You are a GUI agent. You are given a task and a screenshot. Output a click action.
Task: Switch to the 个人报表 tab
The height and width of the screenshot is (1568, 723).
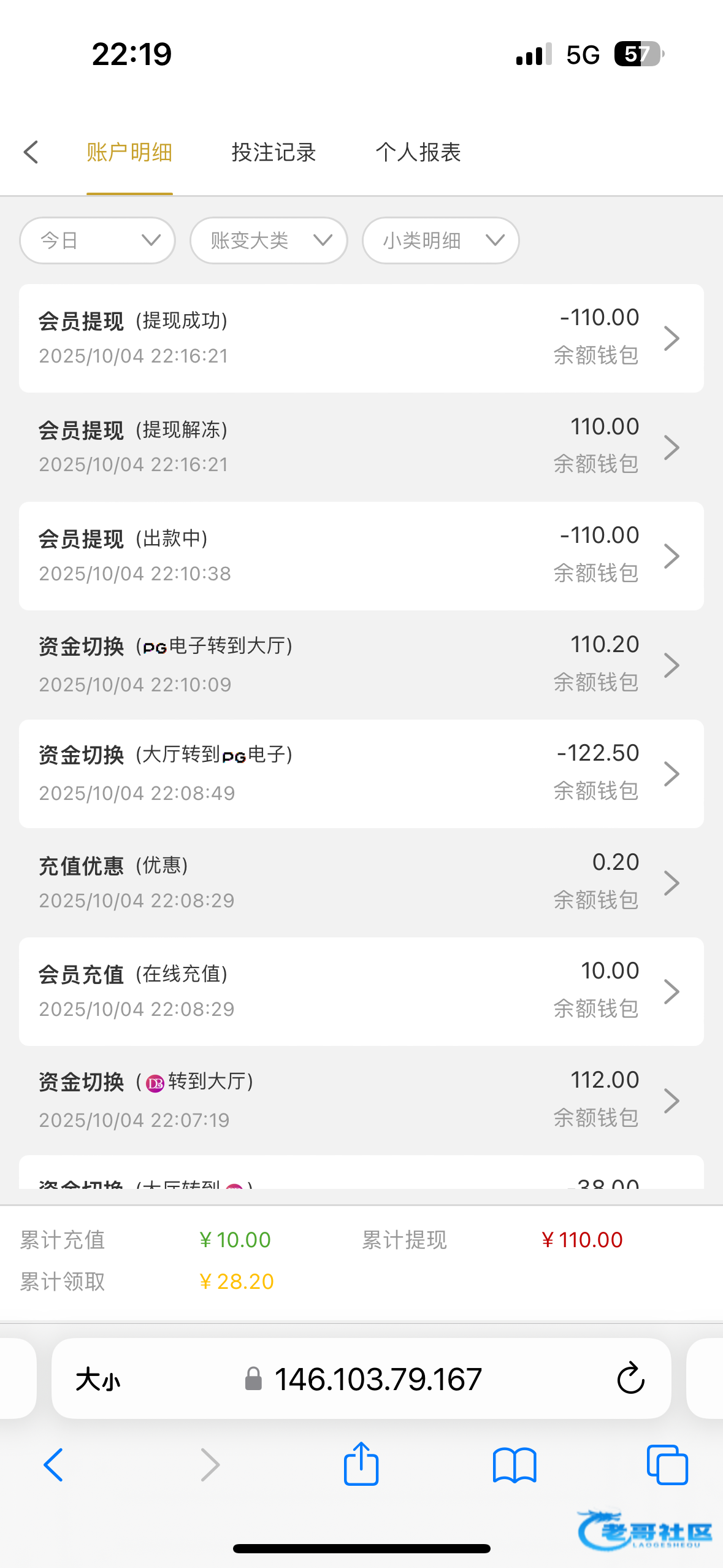coord(418,152)
